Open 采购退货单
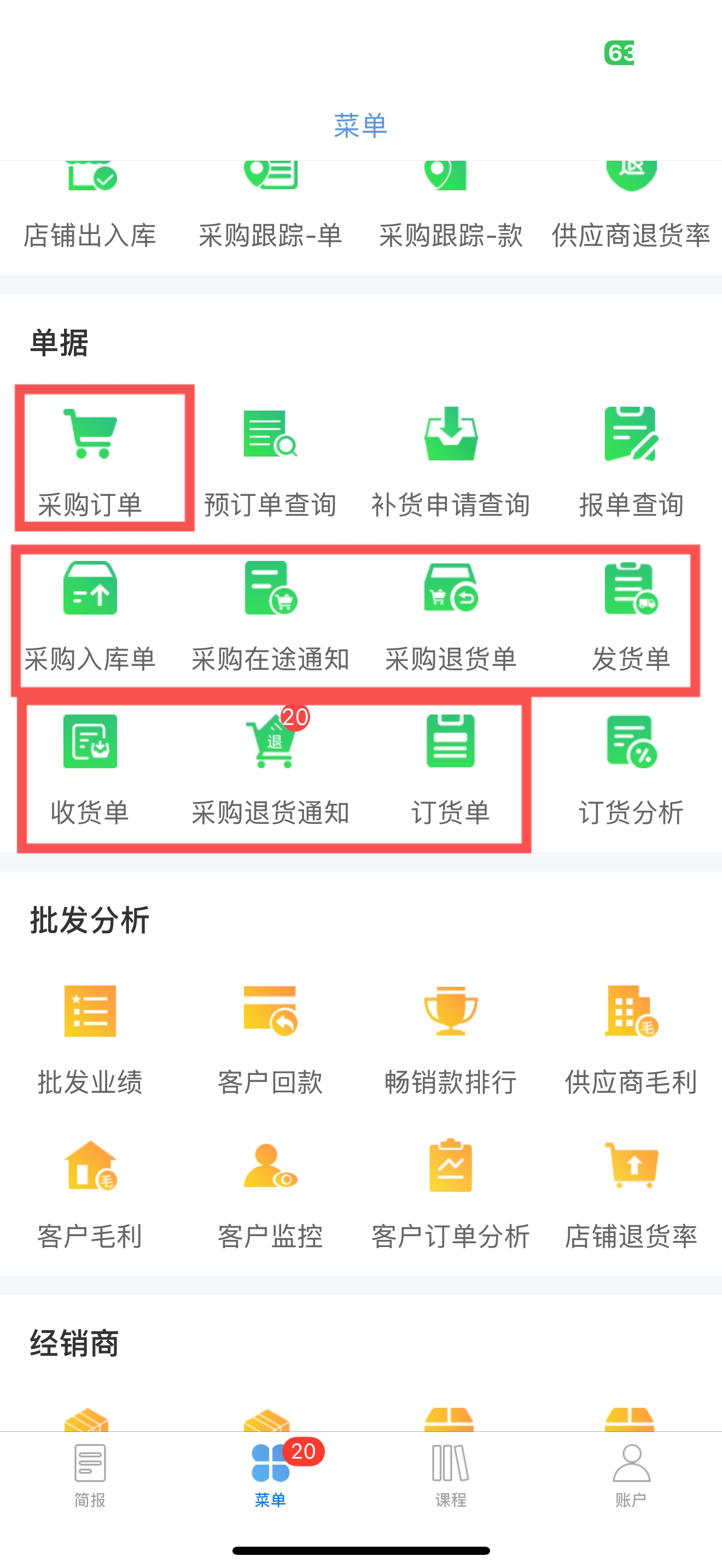This screenshot has width=722, height=1568. click(451, 616)
